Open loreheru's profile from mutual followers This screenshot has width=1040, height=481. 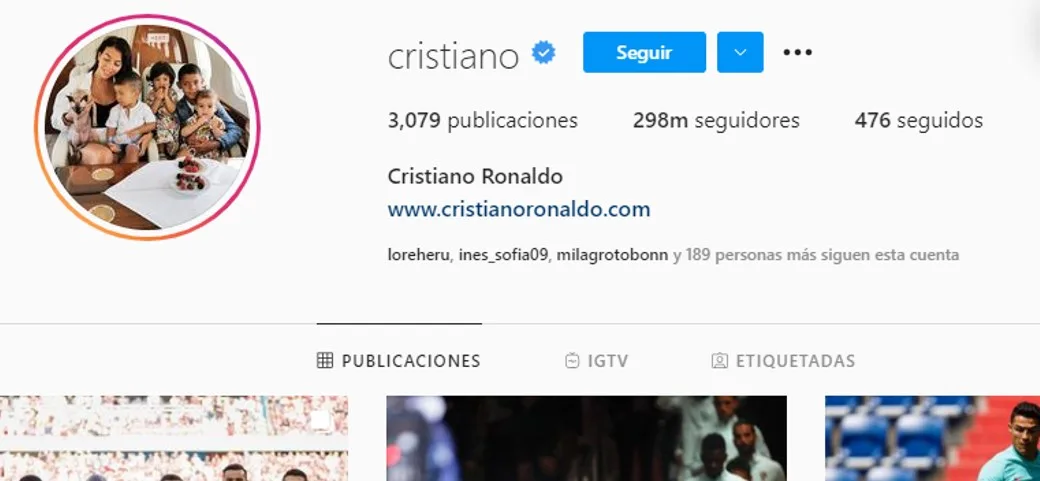(x=418, y=255)
